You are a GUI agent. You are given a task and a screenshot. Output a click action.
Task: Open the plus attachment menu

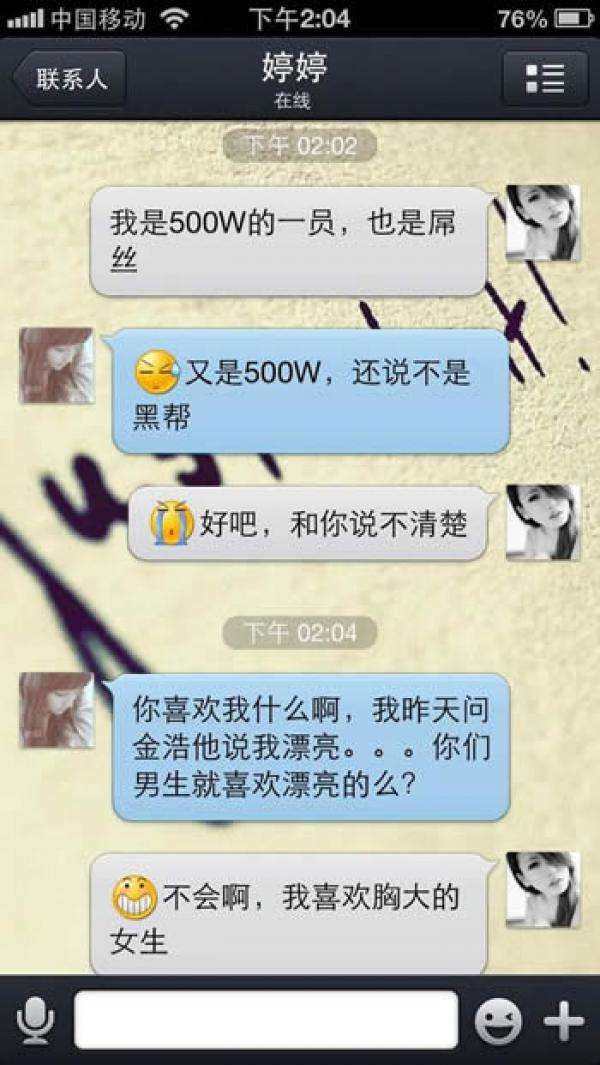click(564, 1021)
